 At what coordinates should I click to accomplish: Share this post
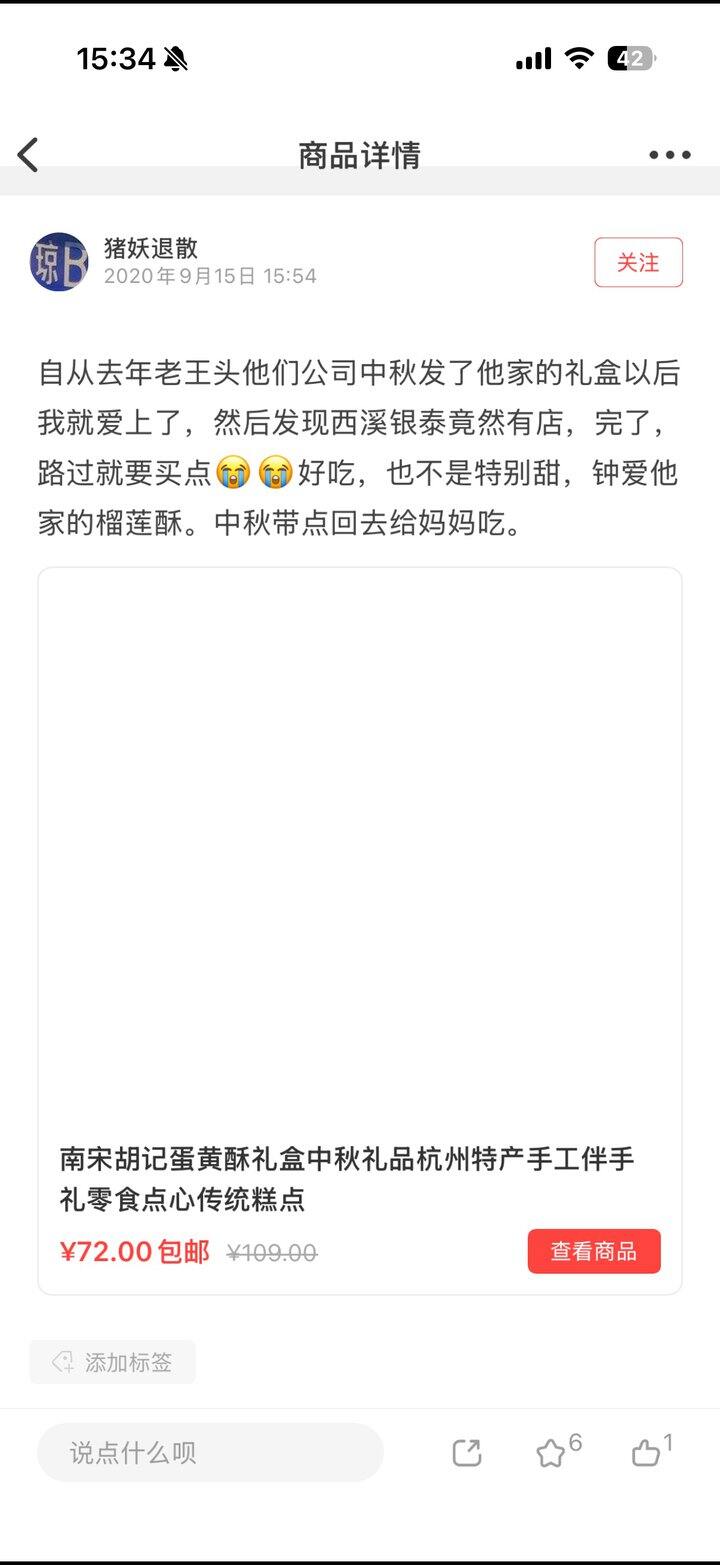467,1453
